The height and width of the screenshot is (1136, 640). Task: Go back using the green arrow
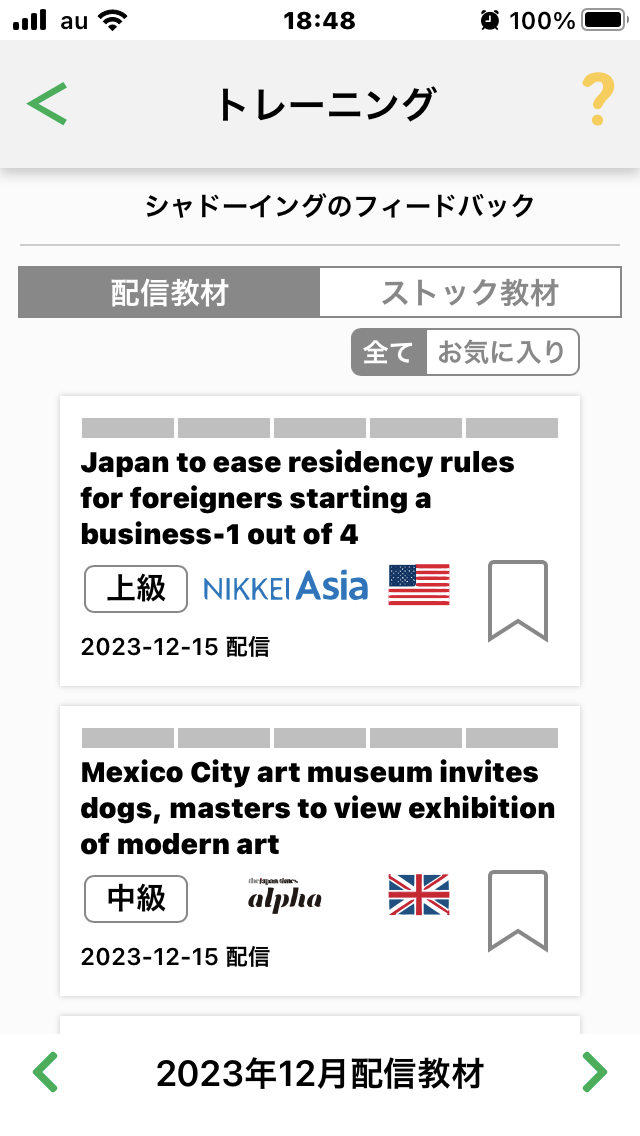coord(47,104)
